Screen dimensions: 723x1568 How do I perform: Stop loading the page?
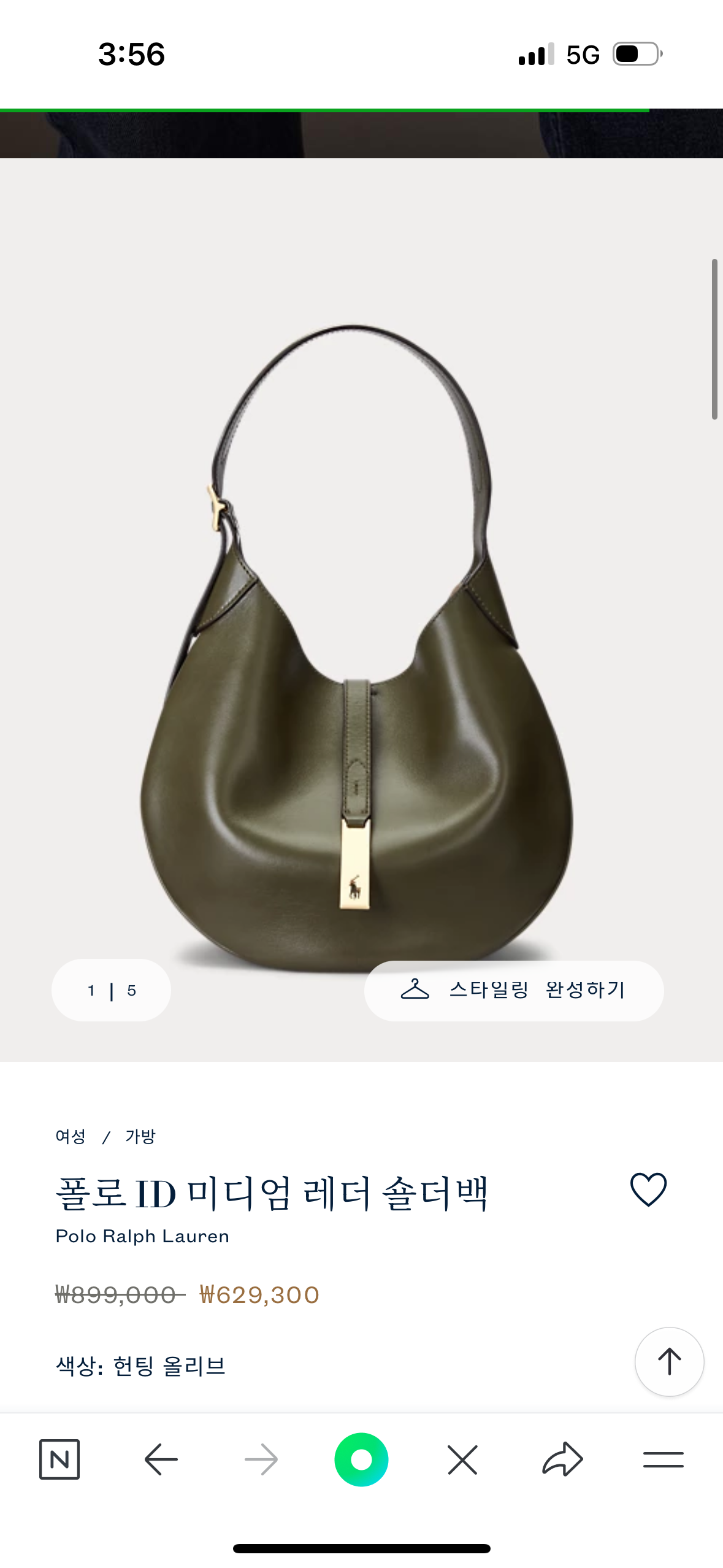pos(462,1459)
